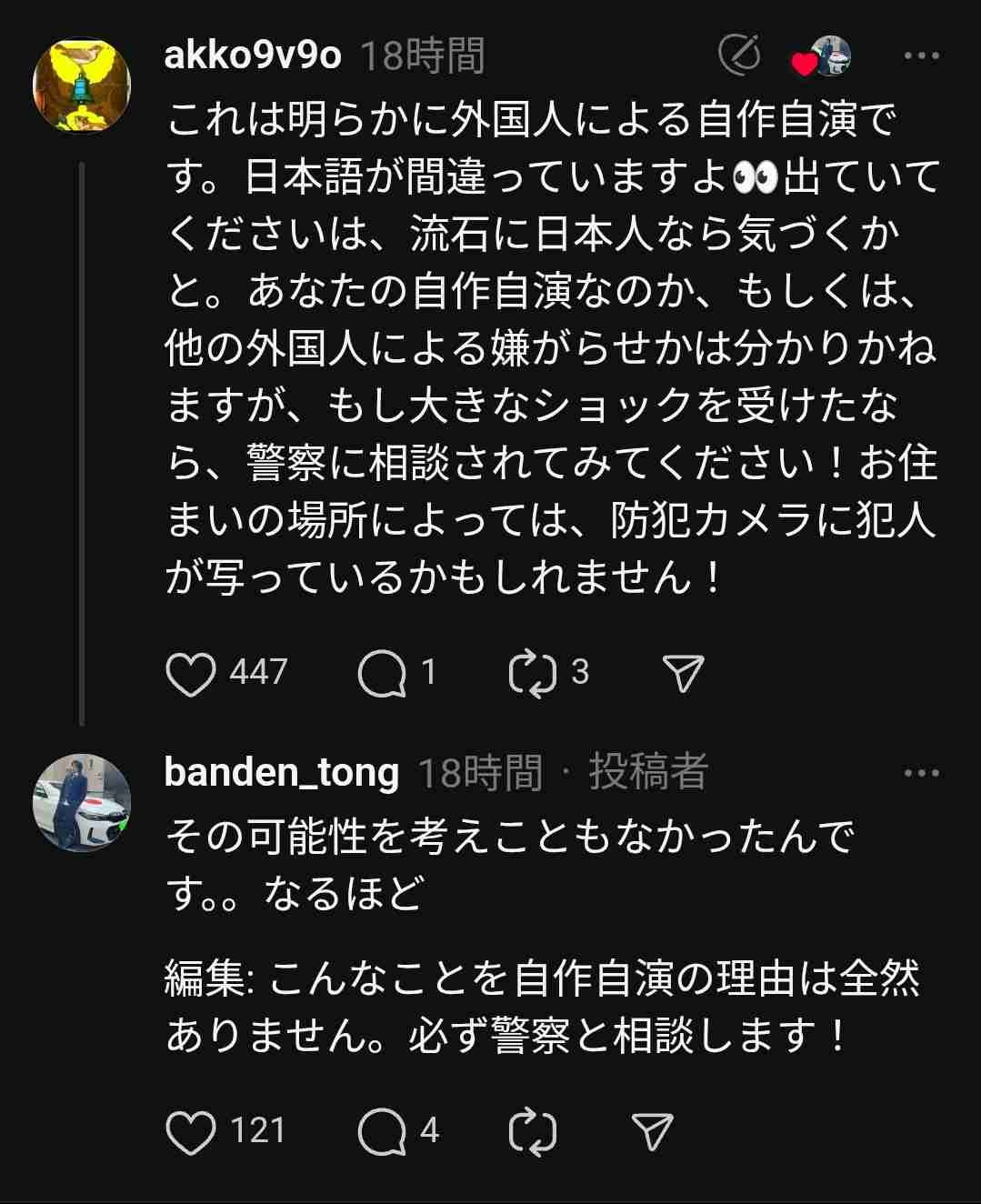Share akko9v9o's comment
This screenshot has width=981, height=1204.
click(683, 674)
